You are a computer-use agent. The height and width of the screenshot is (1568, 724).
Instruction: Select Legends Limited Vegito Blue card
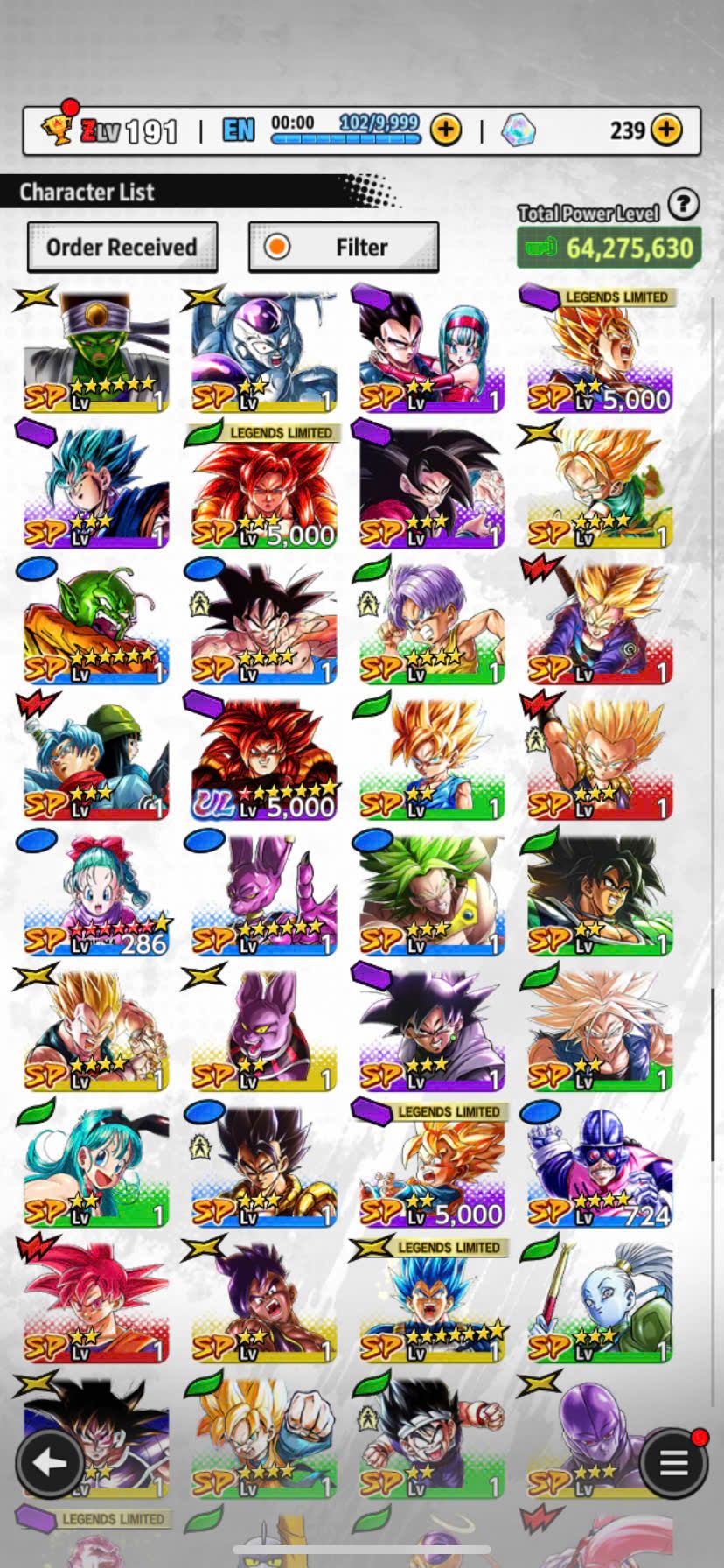pyautogui.click(x=431, y=1301)
